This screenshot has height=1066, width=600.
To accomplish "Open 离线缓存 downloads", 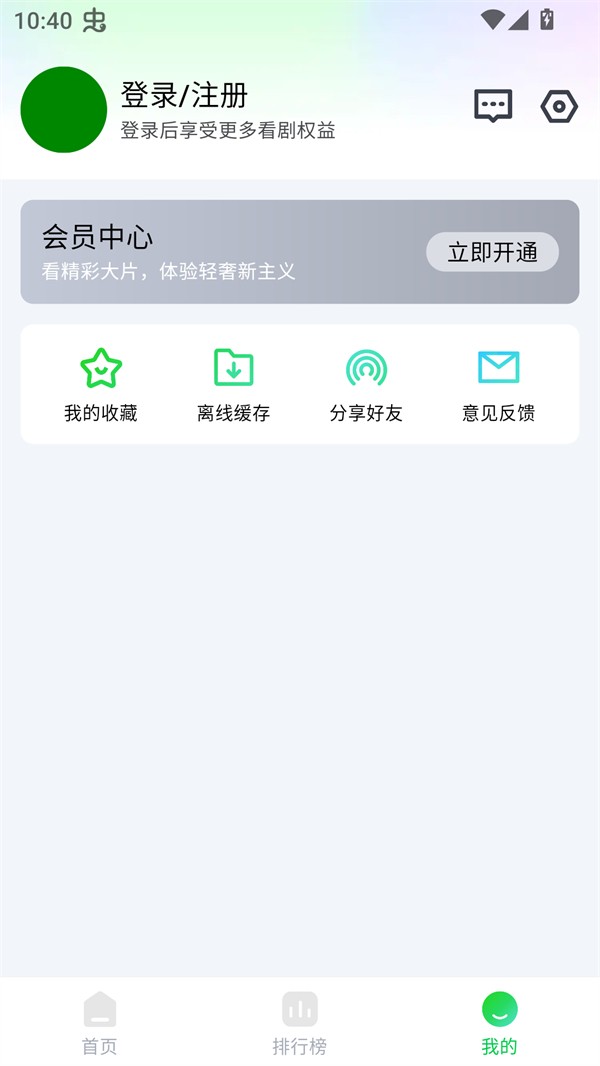I will click(x=233, y=384).
